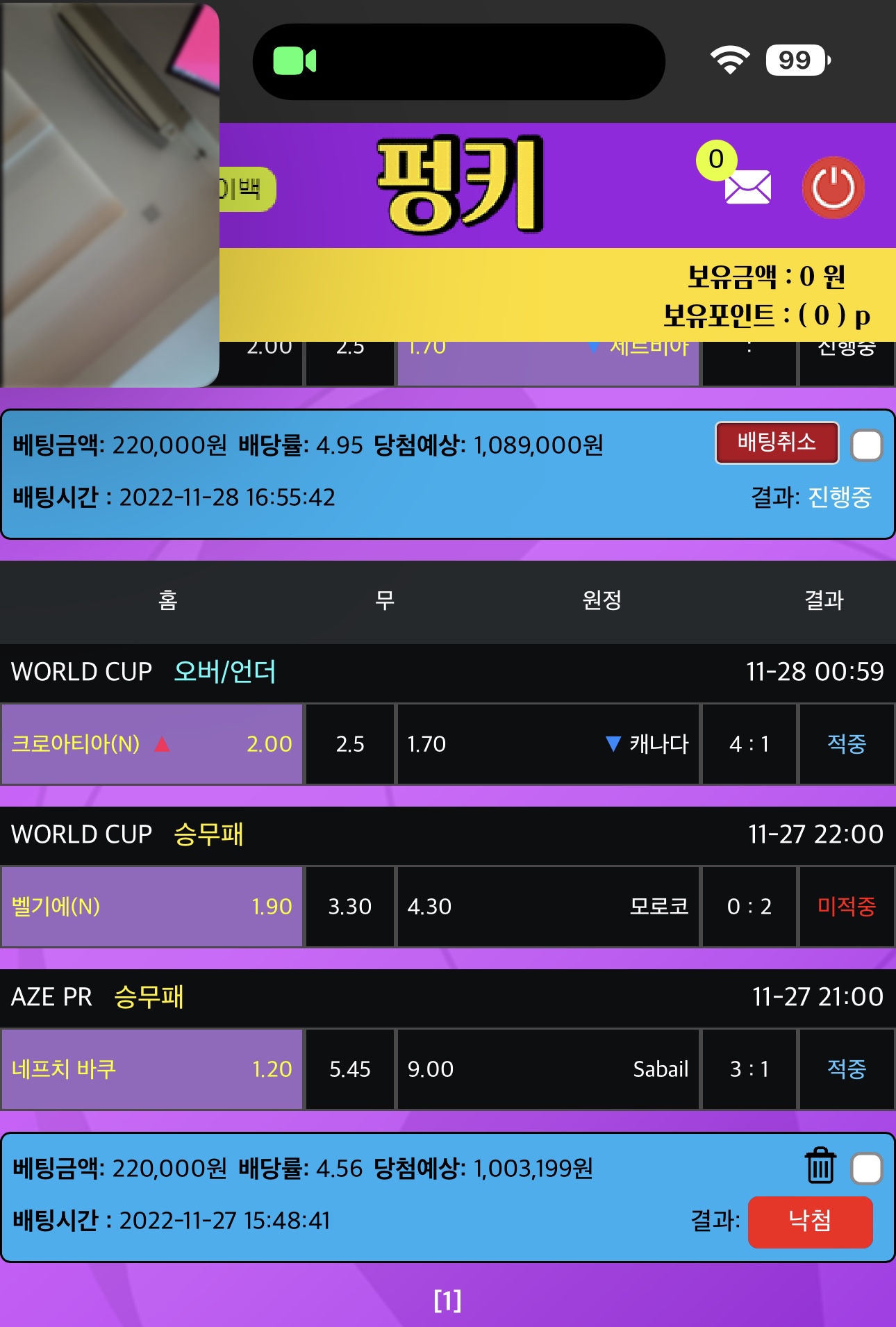
Task: Tap the red power logout button
Action: tap(833, 188)
